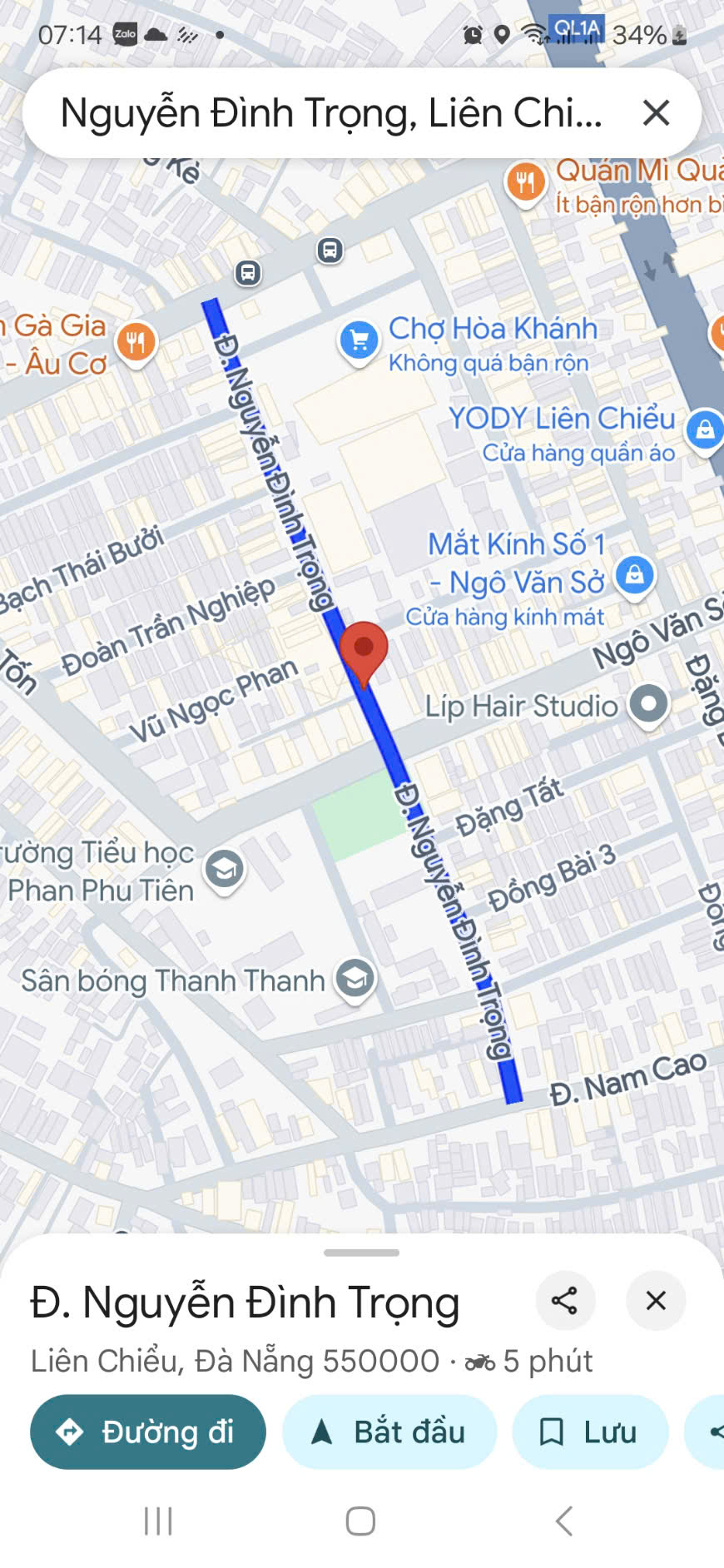Select YODY Liên Chiểu store pin
This screenshot has height=1568, width=724.
pos(704,429)
